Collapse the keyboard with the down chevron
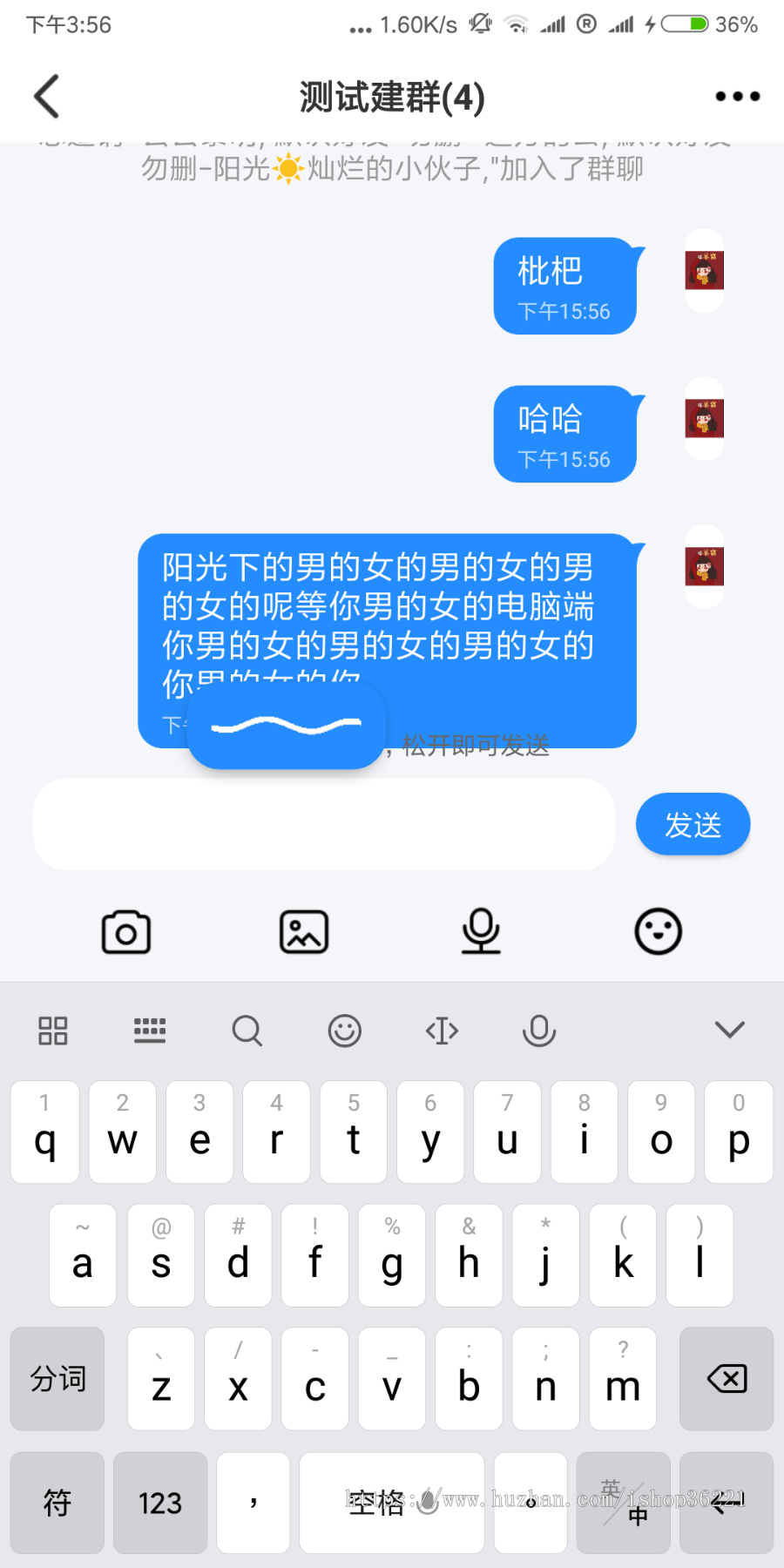This screenshot has width=784, height=1568. [729, 1031]
